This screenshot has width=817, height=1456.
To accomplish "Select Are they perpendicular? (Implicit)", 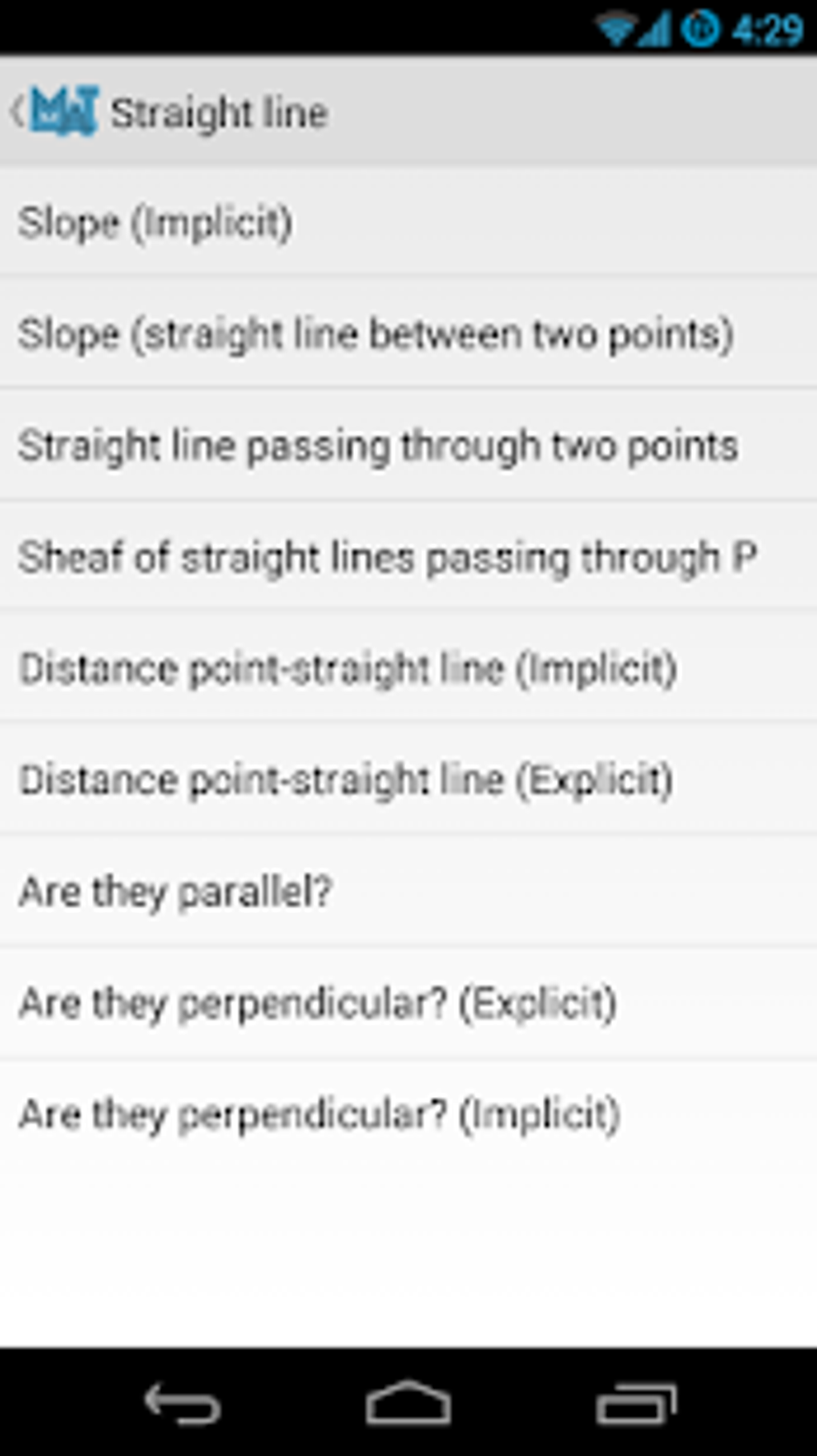I will 408,1114.
